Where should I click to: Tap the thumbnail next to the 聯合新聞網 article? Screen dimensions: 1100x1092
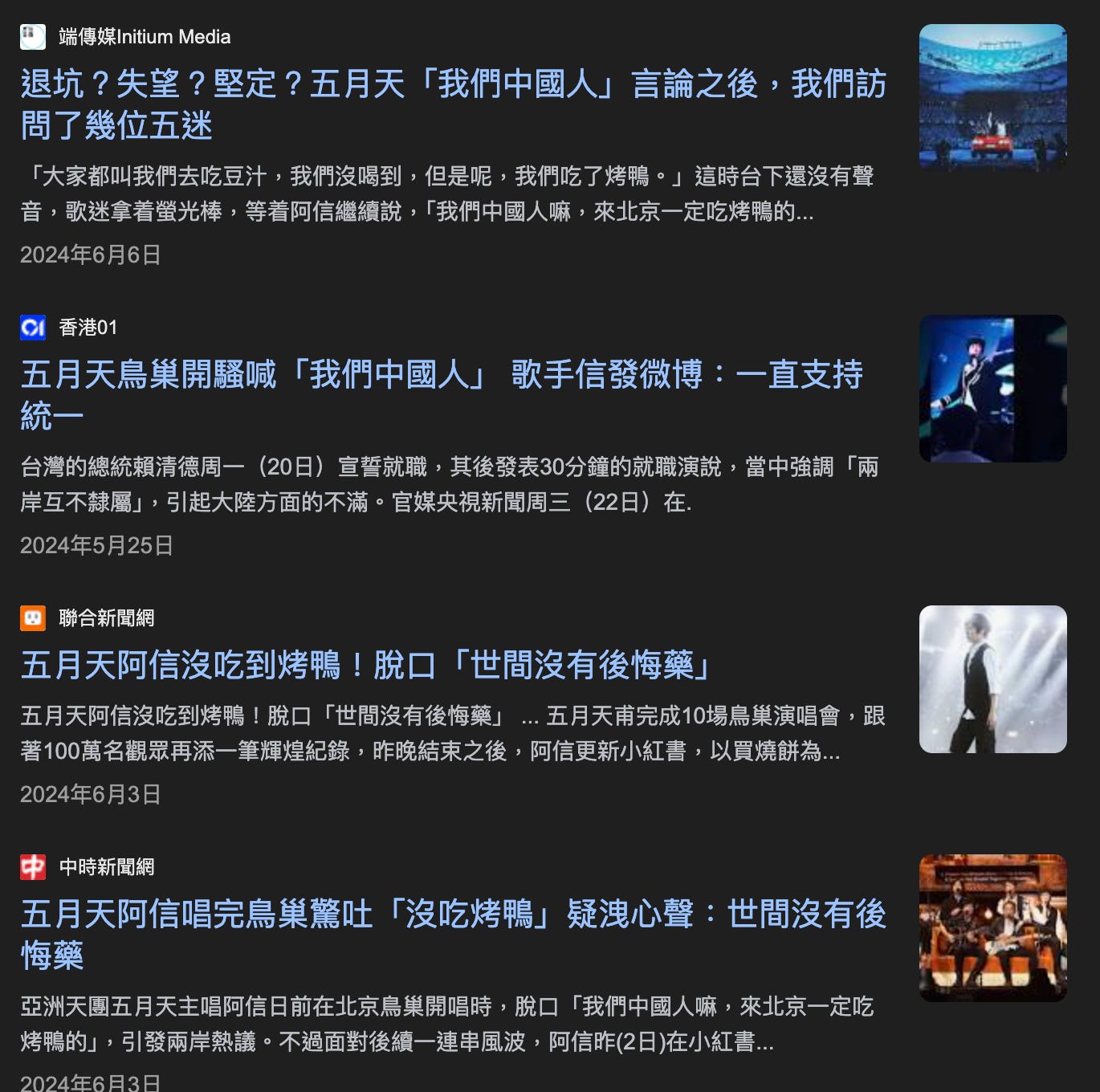(992, 678)
